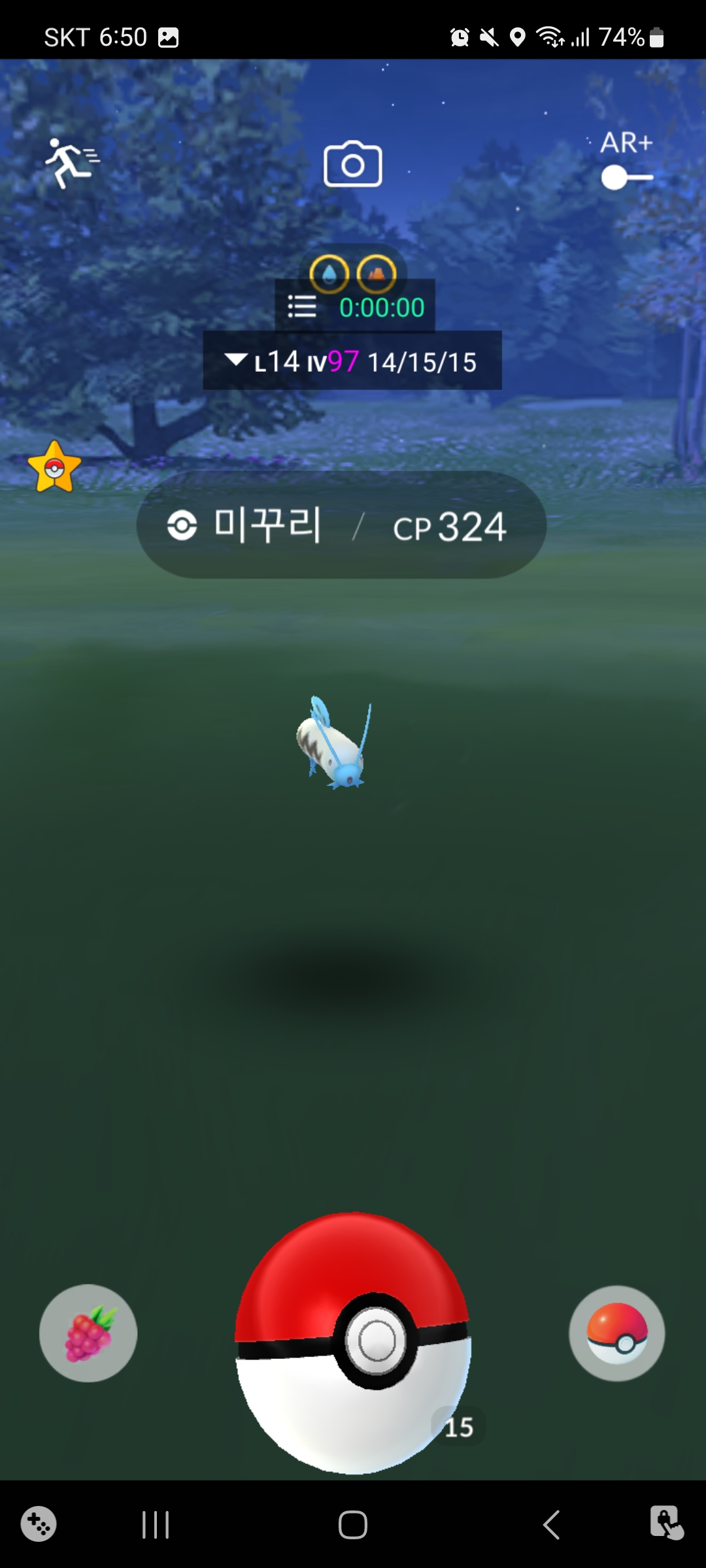Go to the home screen
Viewport: 706px width, 1568px height.
pos(352,1525)
